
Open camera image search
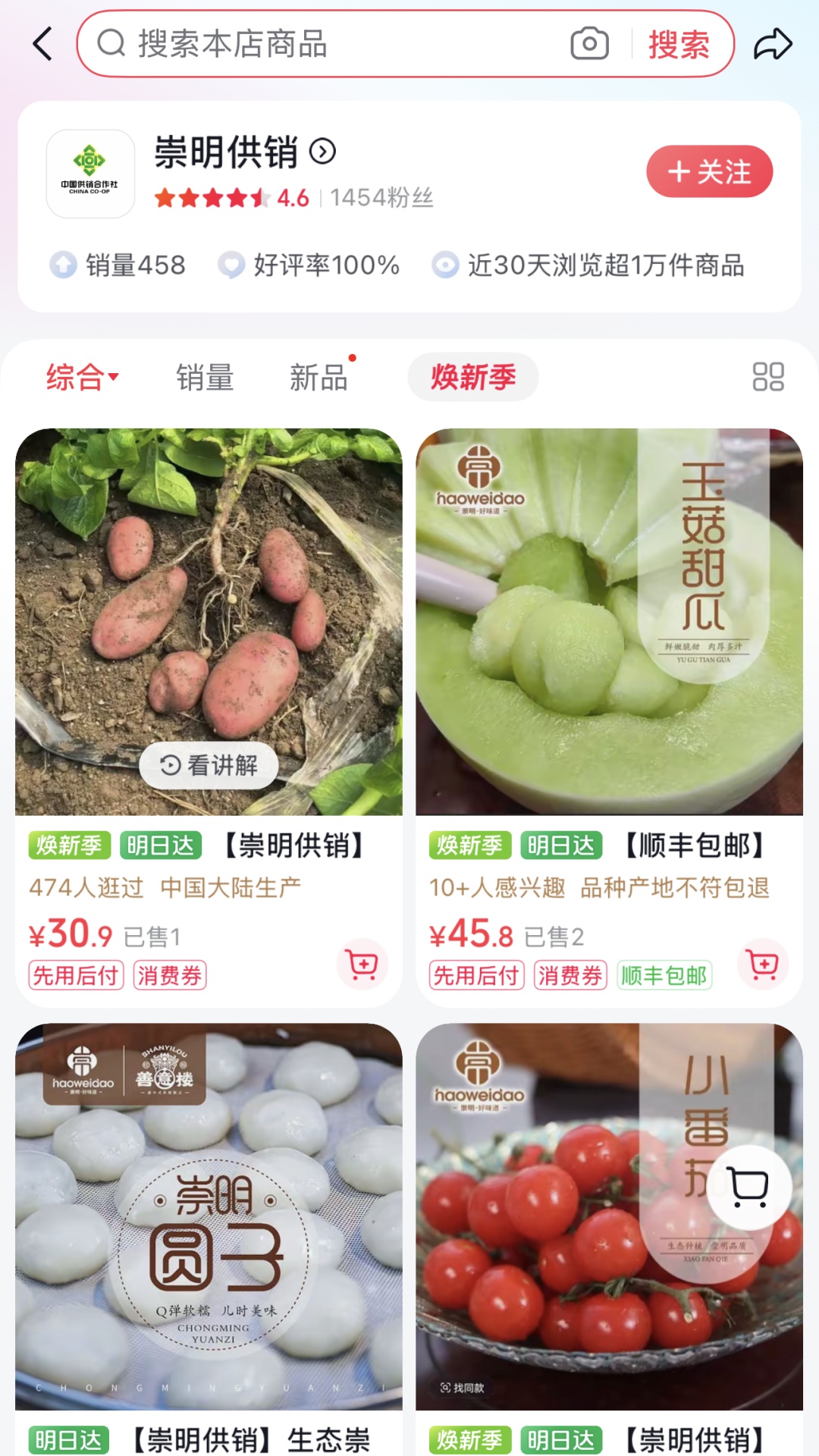tap(589, 44)
